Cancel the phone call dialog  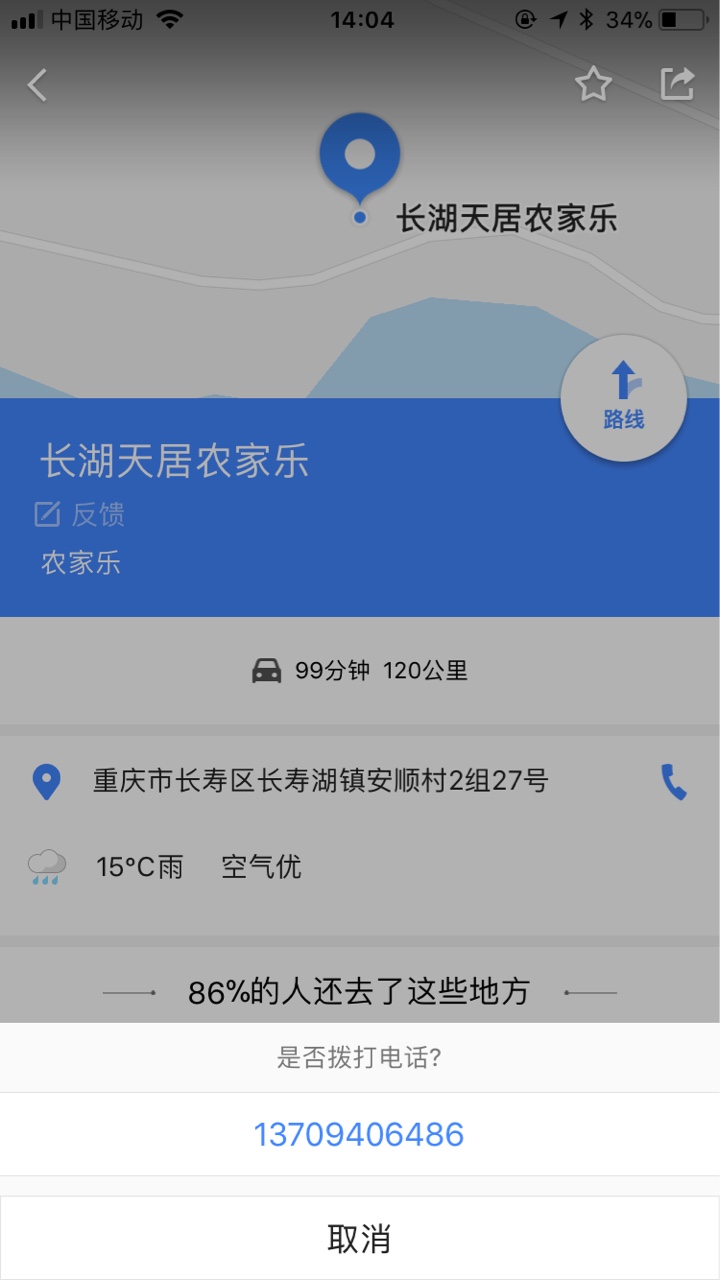pyautogui.click(x=359, y=1238)
